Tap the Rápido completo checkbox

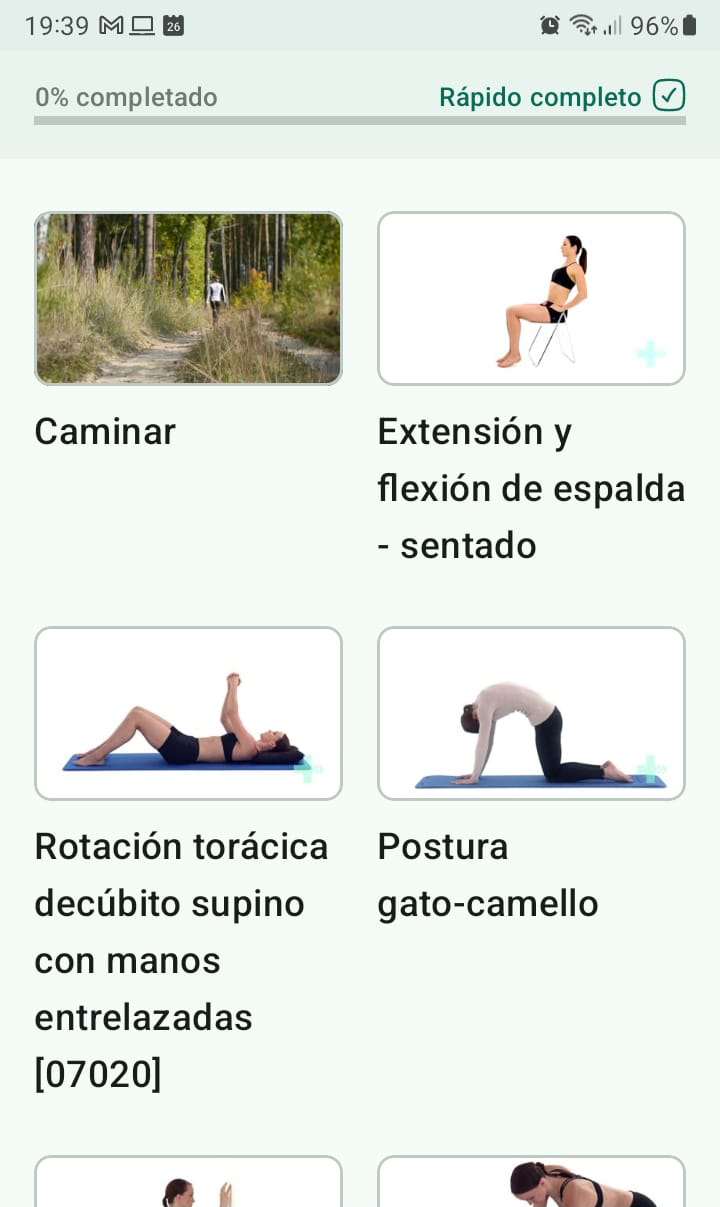pyautogui.click(x=668, y=96)
